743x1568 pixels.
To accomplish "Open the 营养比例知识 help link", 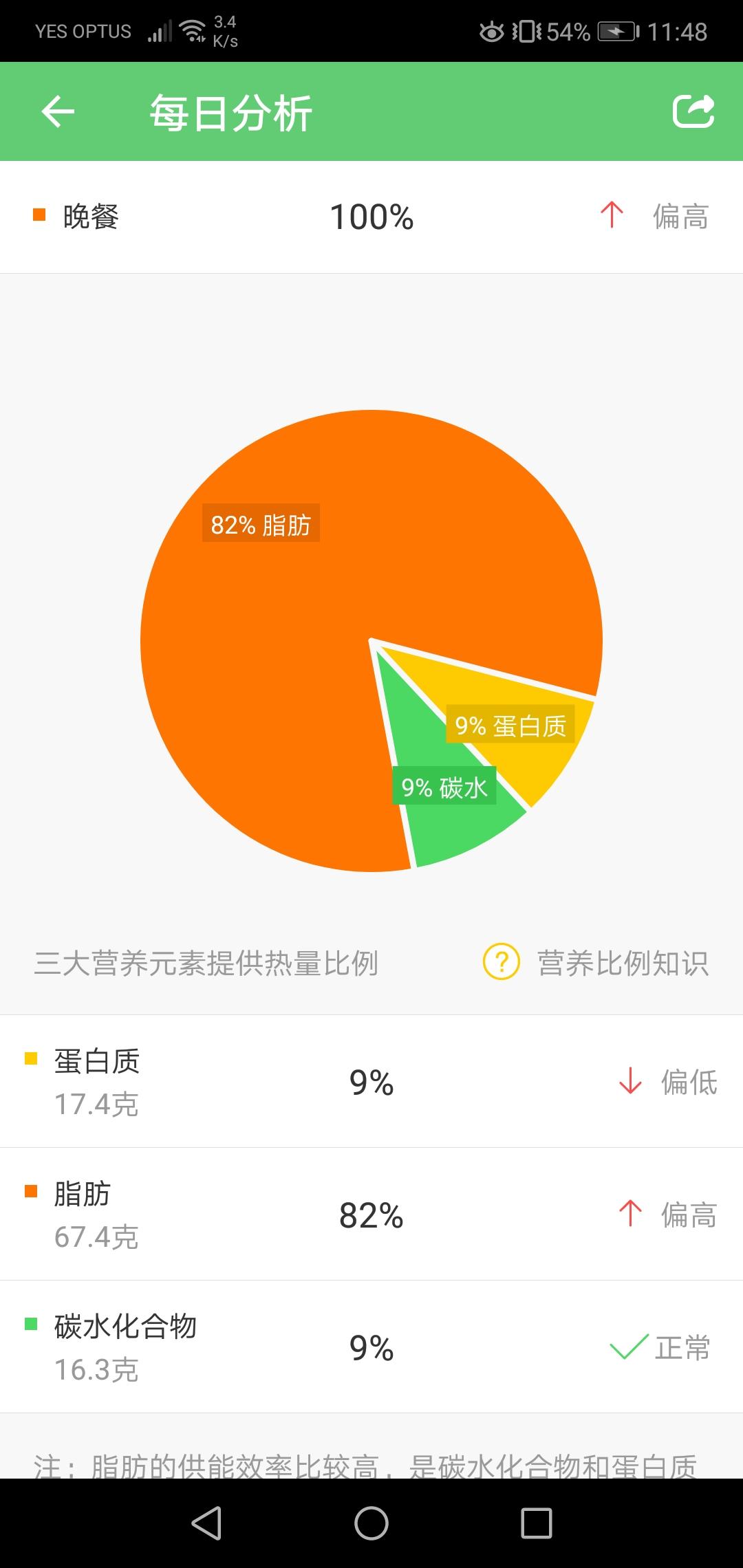I will [x=596, y=963].
